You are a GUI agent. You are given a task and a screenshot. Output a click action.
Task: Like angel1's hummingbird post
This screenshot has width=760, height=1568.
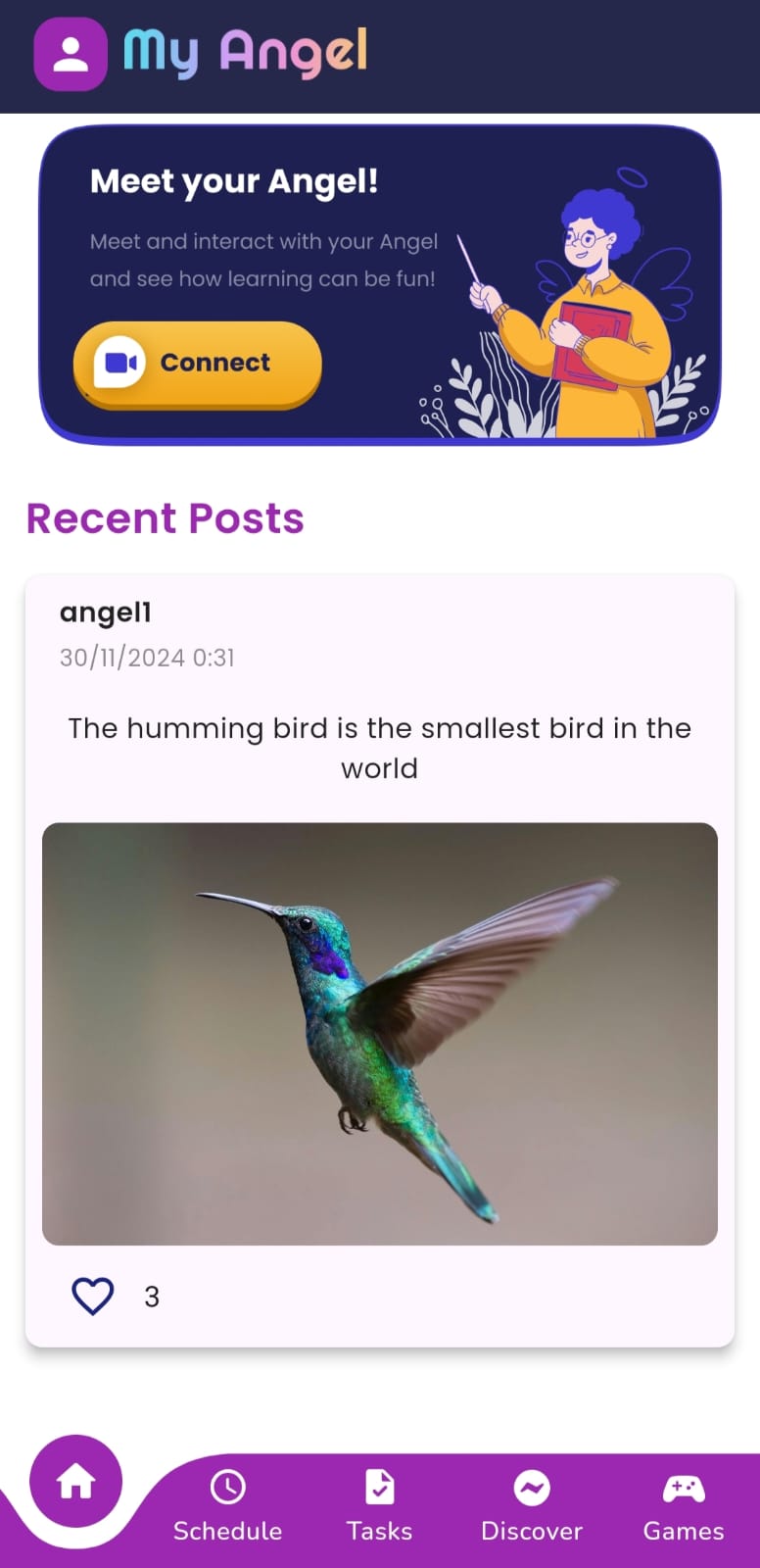(93, 1297)
